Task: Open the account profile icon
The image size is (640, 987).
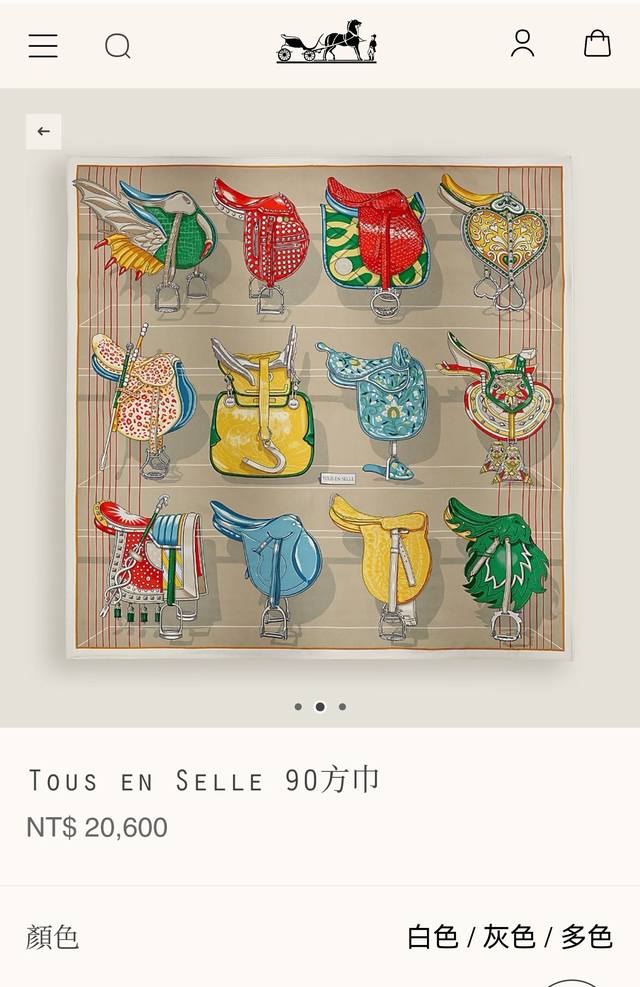Action: coord(522,43)
